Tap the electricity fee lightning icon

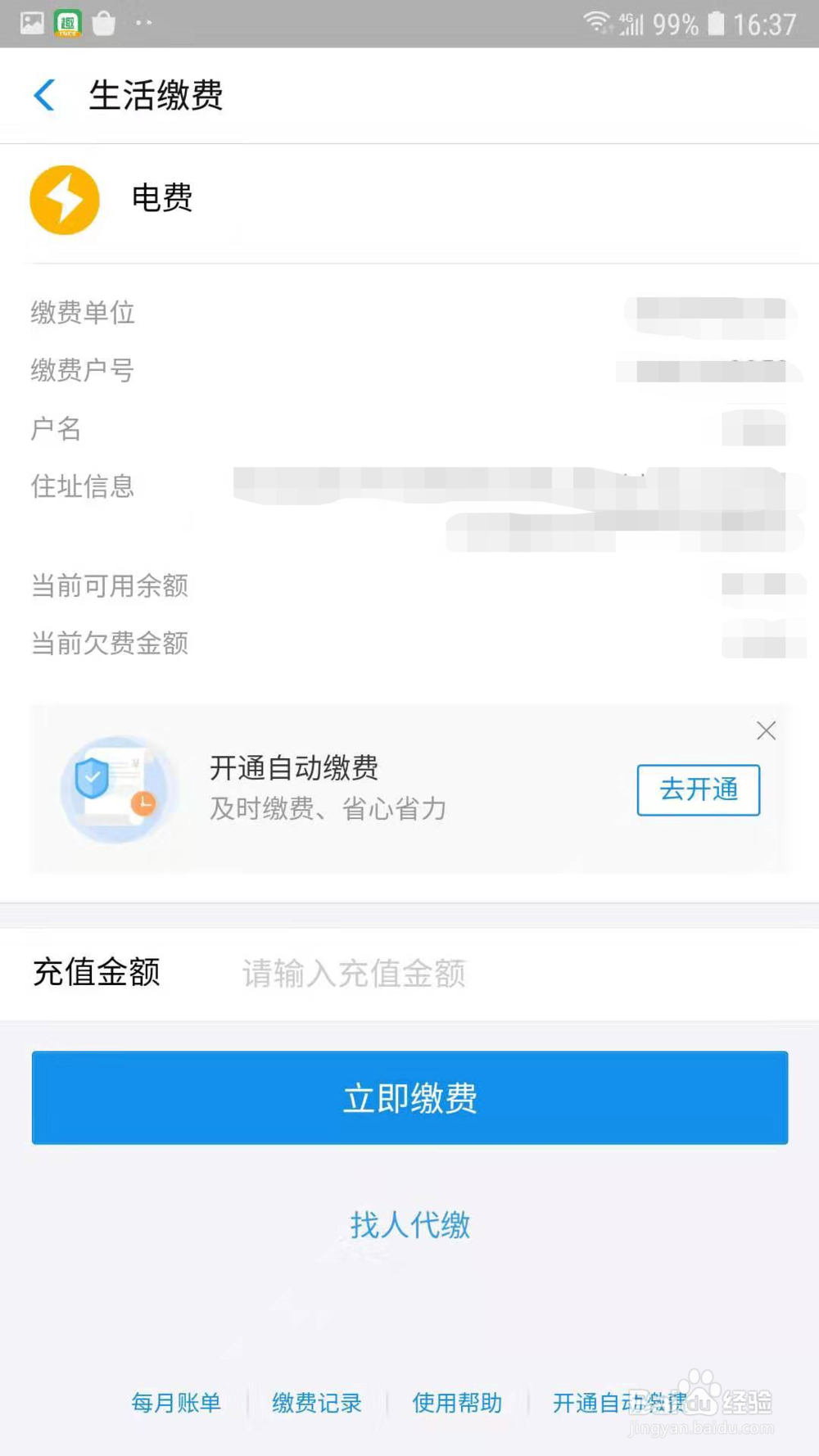[x=64, y=200]
